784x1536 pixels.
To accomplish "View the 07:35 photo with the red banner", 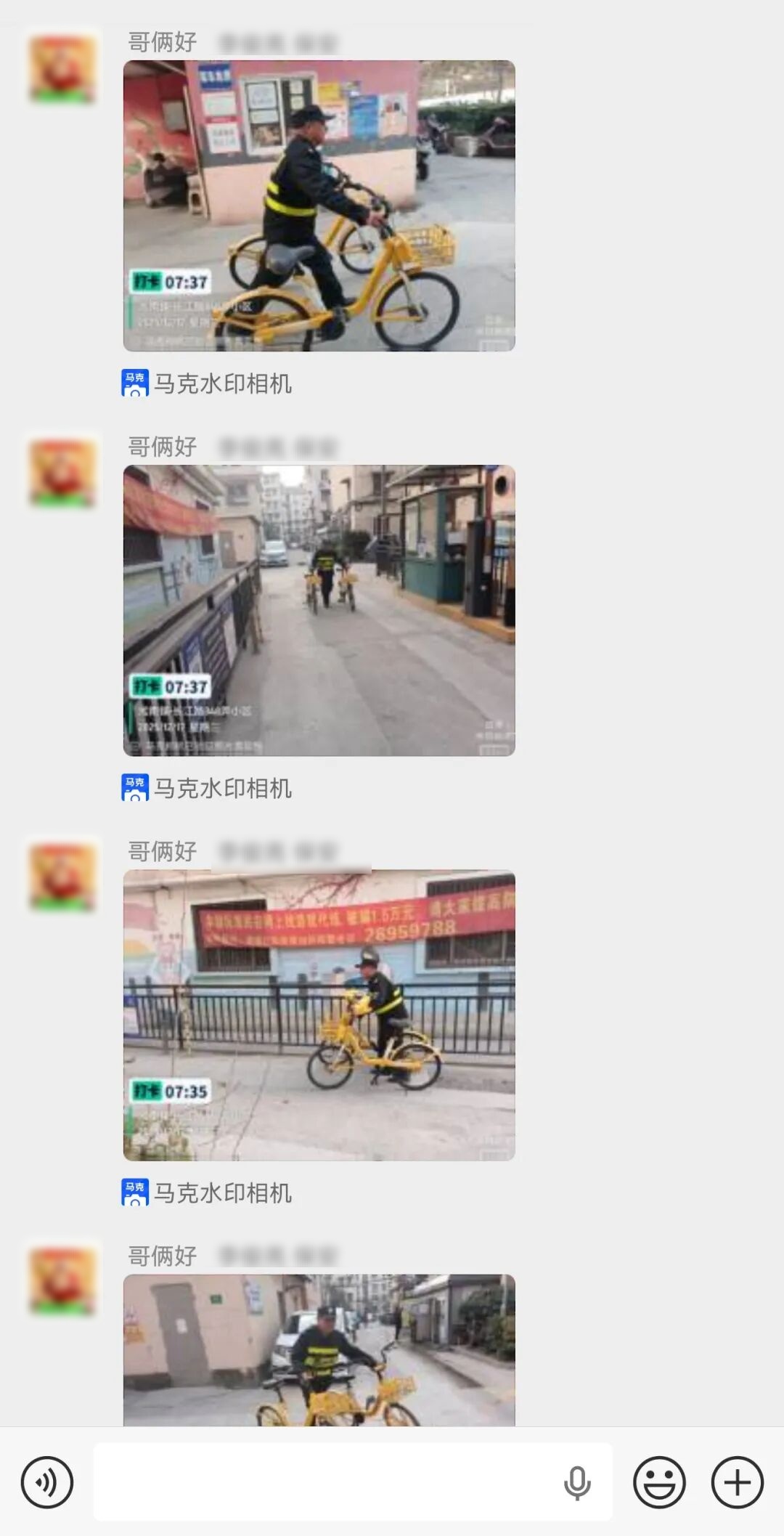I will pos(319,1015).
